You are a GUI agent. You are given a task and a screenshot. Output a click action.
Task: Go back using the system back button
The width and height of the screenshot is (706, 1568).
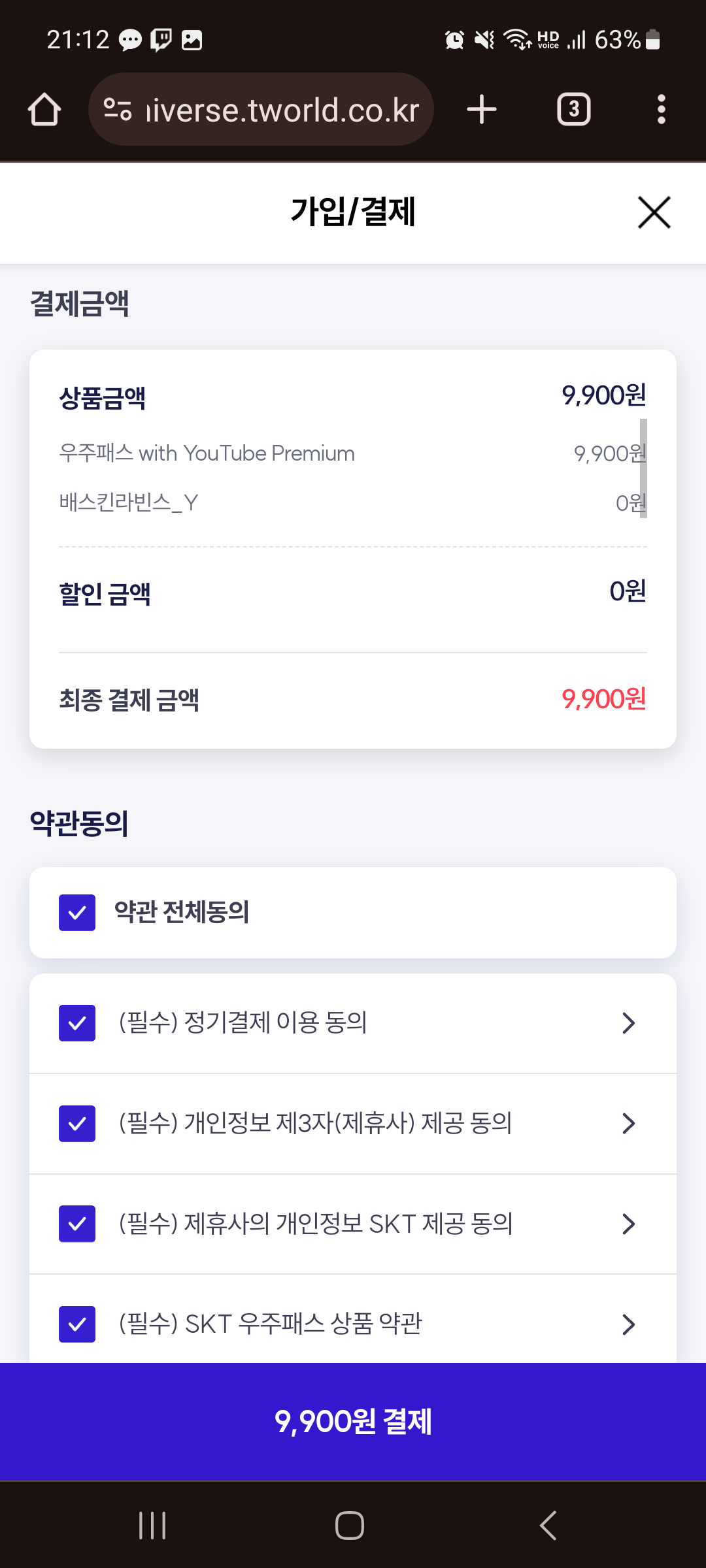click(x=548, y=1526)
